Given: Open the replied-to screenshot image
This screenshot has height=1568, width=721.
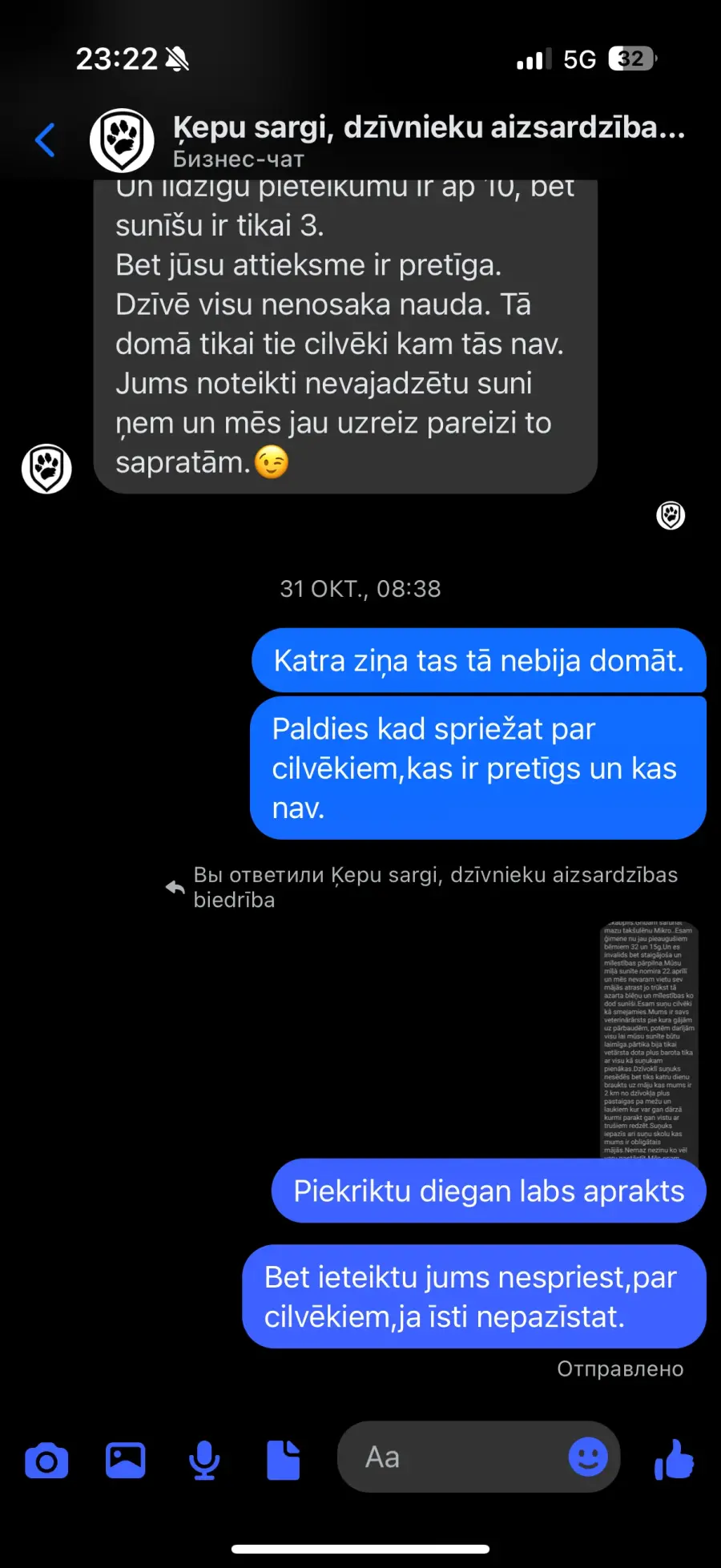Looking at the screenshot, I should click(x=650, y=1039).
